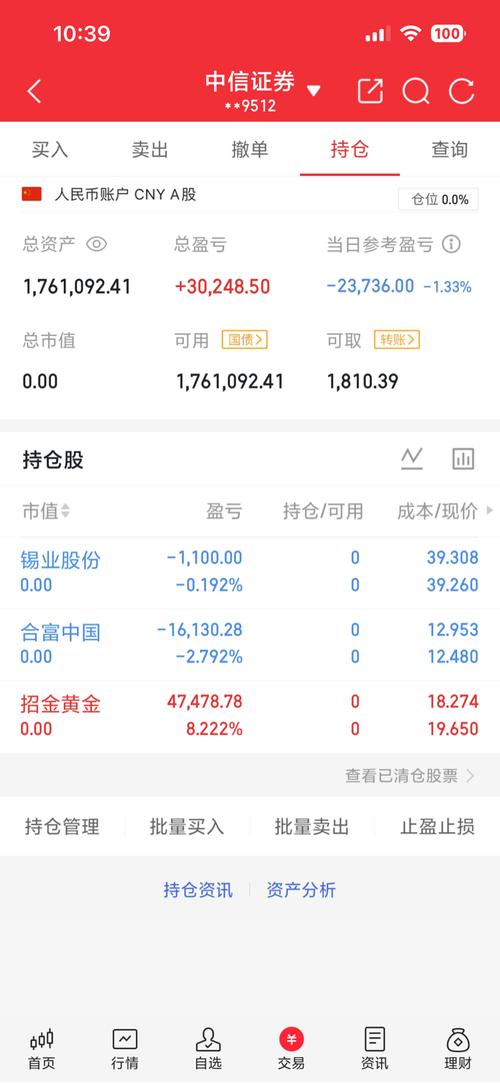The image size is (500, 1083).
Task: Refresh holdings with the reload icon
Action: [x=461, y=91]
